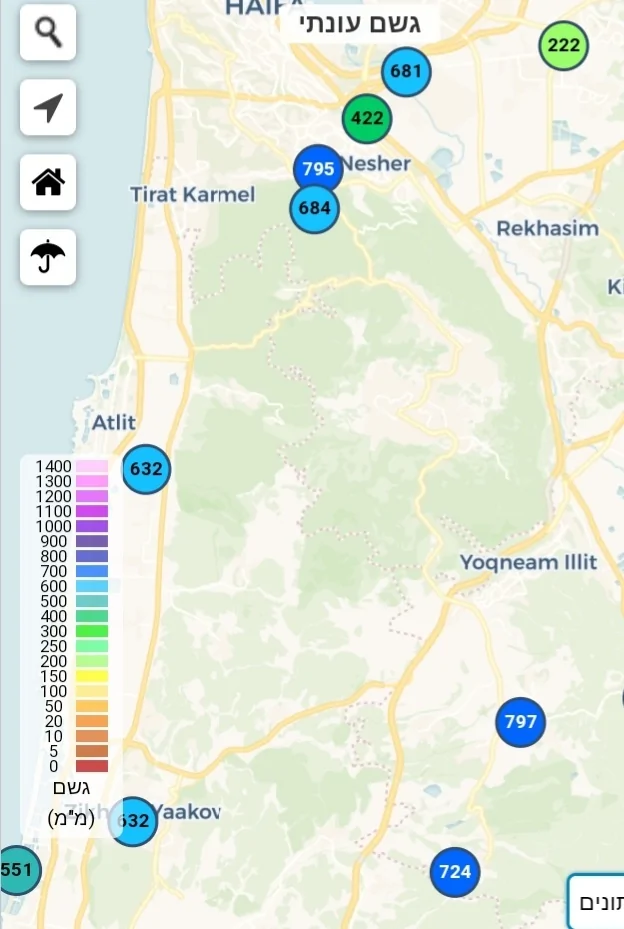The image size is (624, 929).
Task: Select the 632 marker by Zikhron Yaakov
Action: click(x=136, y=822)
